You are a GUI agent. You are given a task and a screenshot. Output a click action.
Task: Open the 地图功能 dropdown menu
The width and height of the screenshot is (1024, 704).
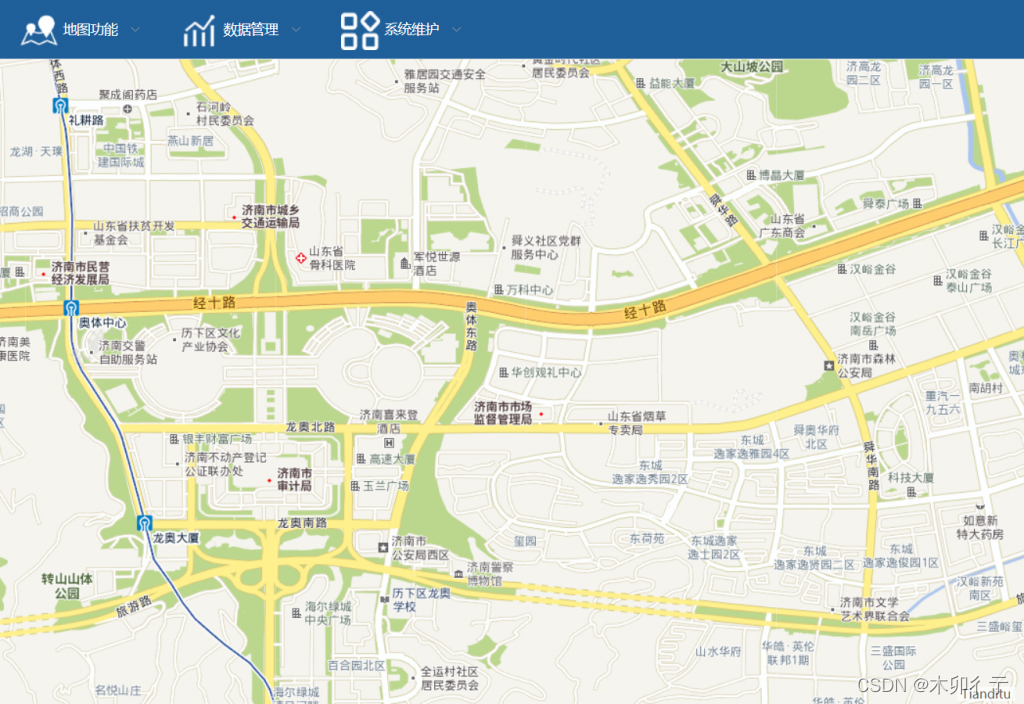[90, 30]
